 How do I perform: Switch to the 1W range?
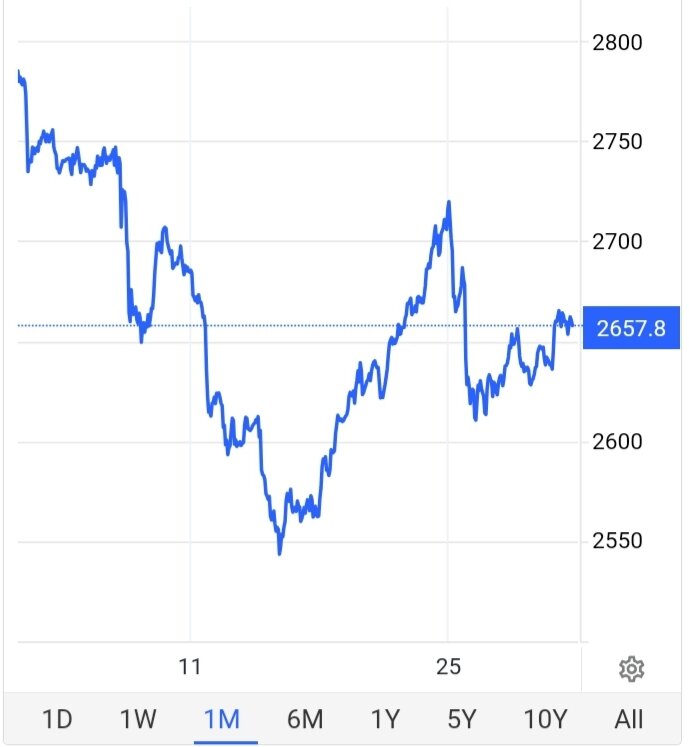(138, 718)
